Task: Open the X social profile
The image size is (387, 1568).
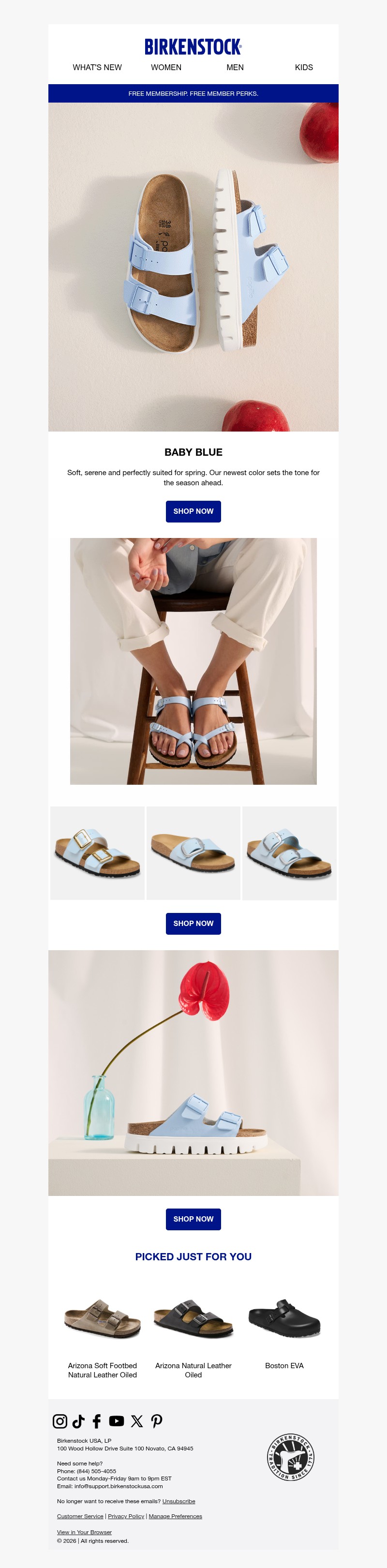Action: [x=137, y=1421]
